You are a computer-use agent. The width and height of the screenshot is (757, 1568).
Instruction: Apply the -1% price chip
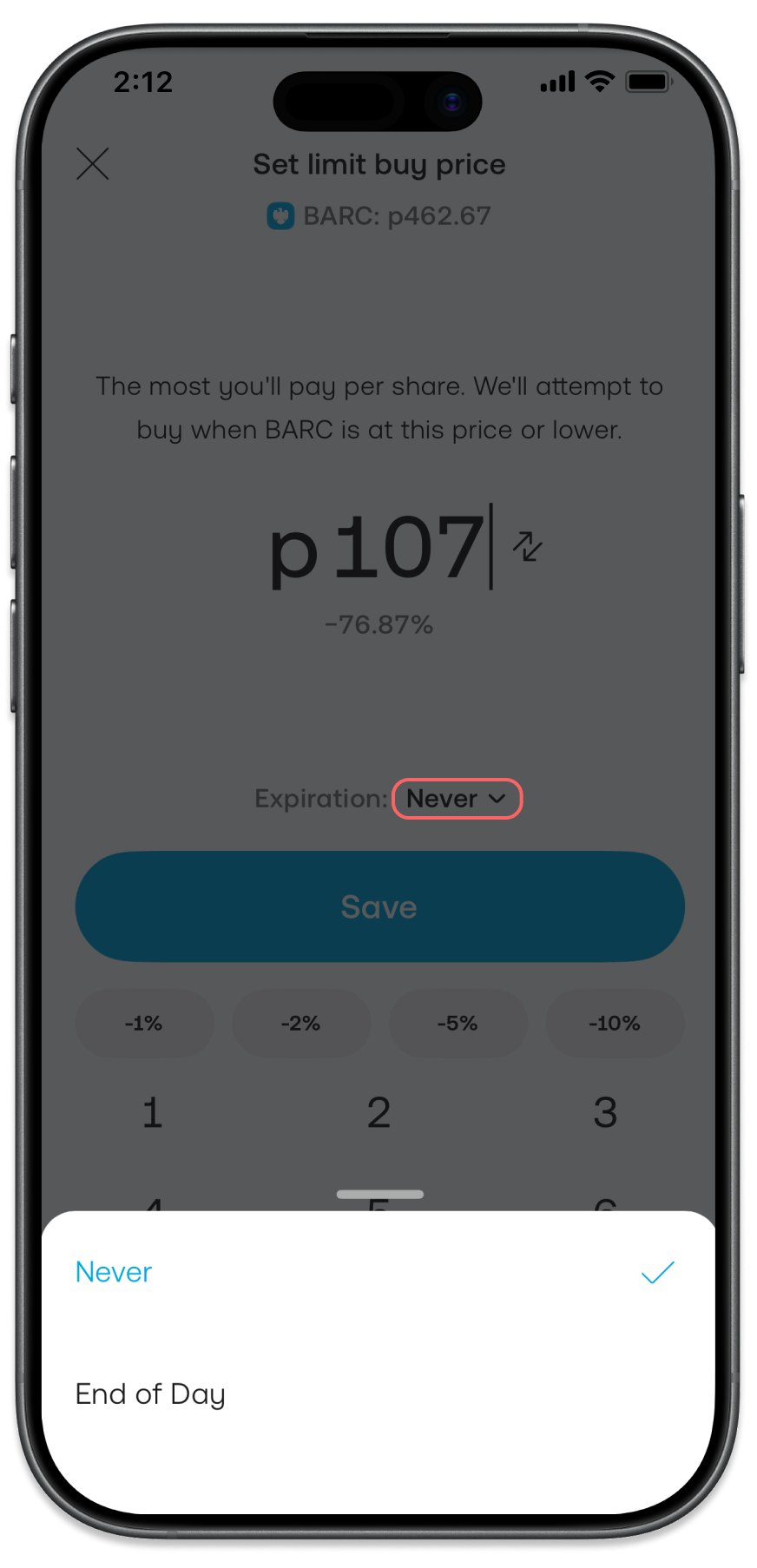144,1023
